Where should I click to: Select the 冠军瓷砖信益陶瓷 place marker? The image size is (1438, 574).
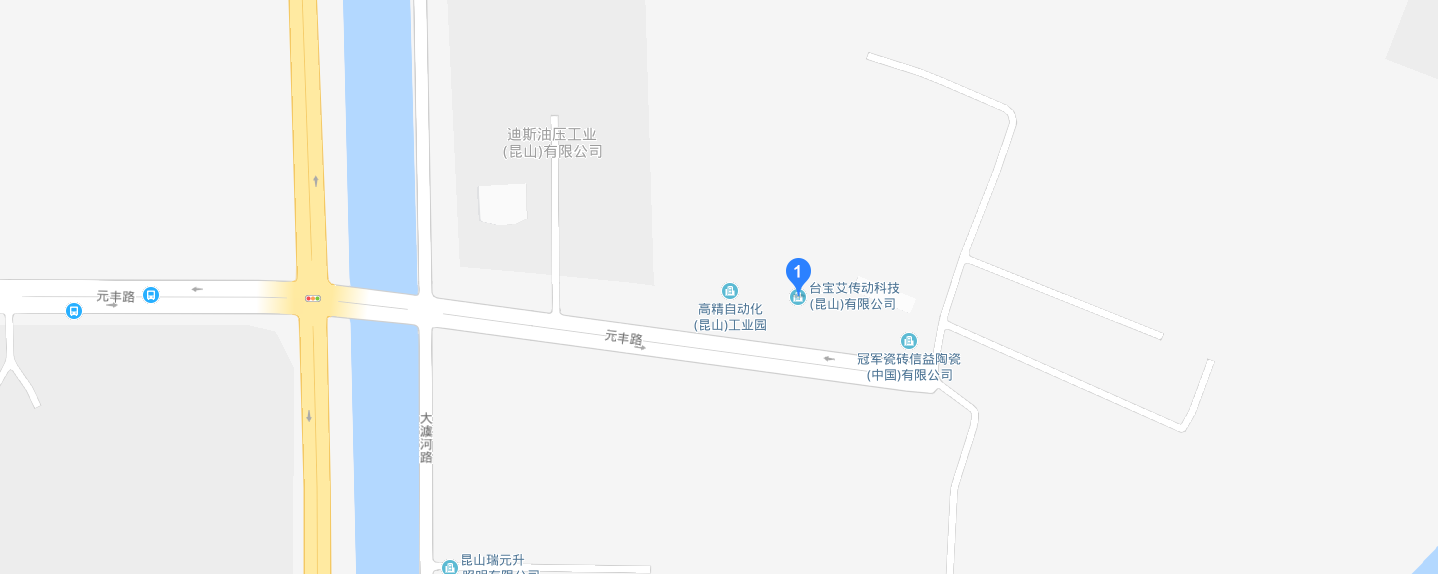[908, 341]
